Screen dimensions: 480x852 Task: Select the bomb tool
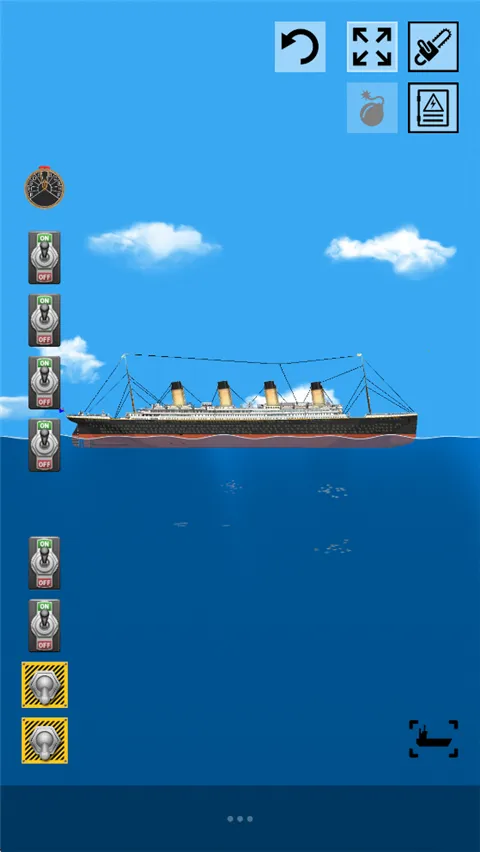[x=372, y=108]
